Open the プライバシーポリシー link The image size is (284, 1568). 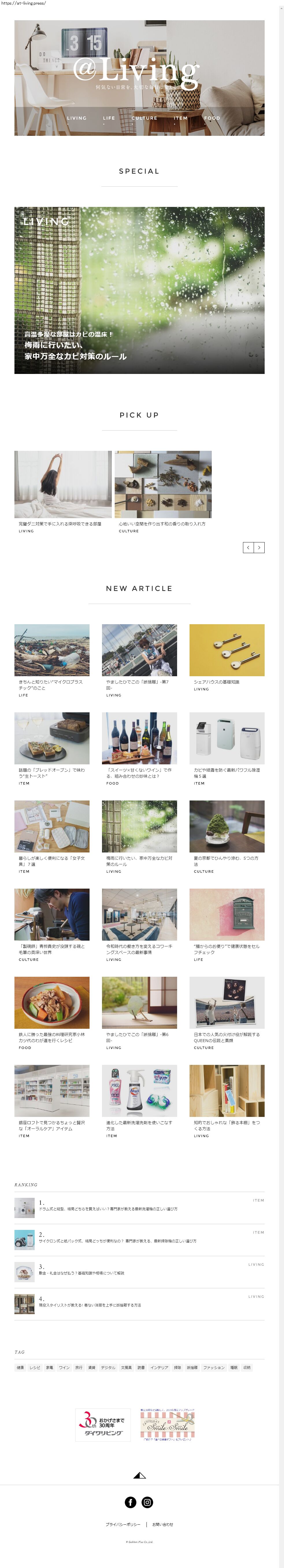(123, 1525)
